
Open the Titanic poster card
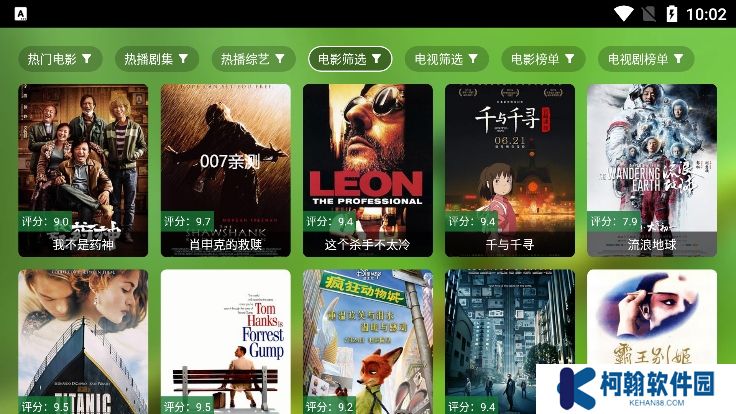point(83,340)
